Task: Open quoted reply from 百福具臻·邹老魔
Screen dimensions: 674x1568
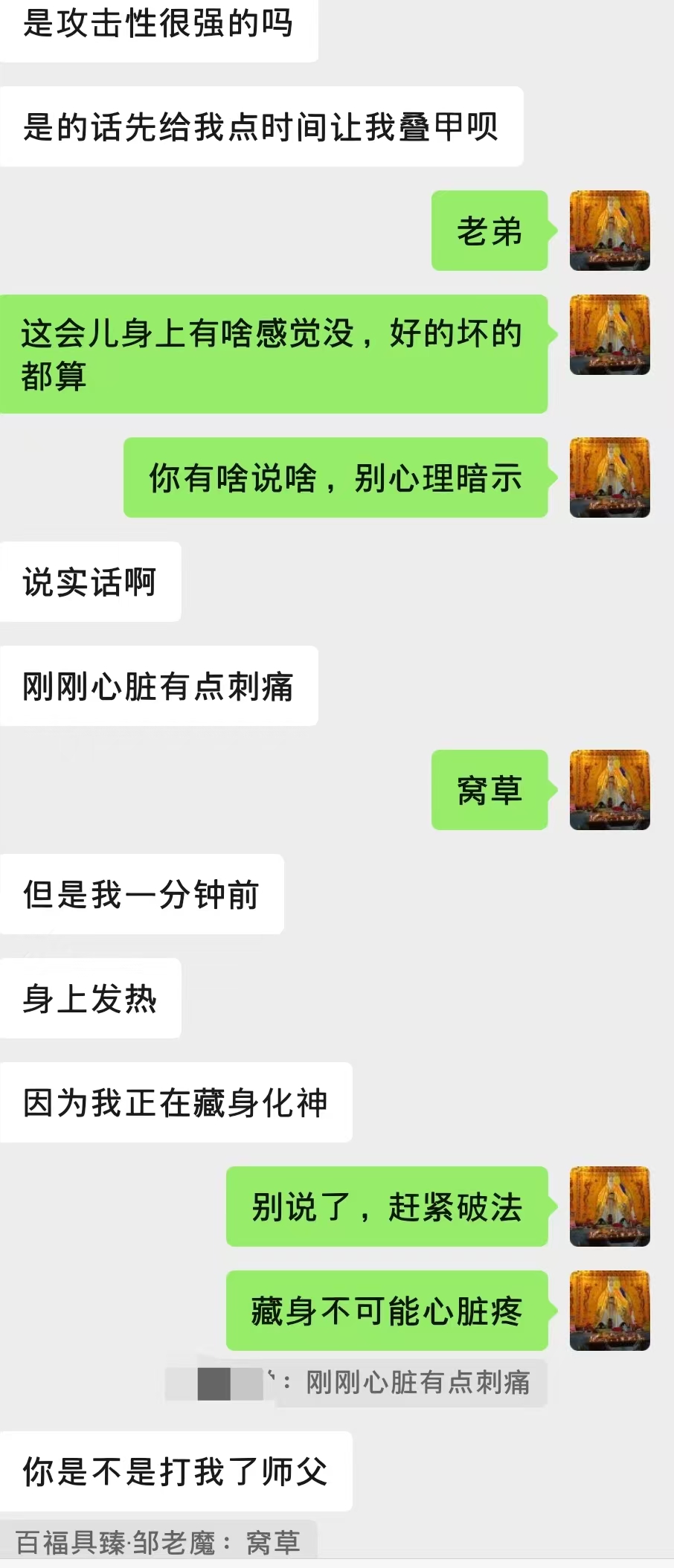Action: [x=158, y=1543]
